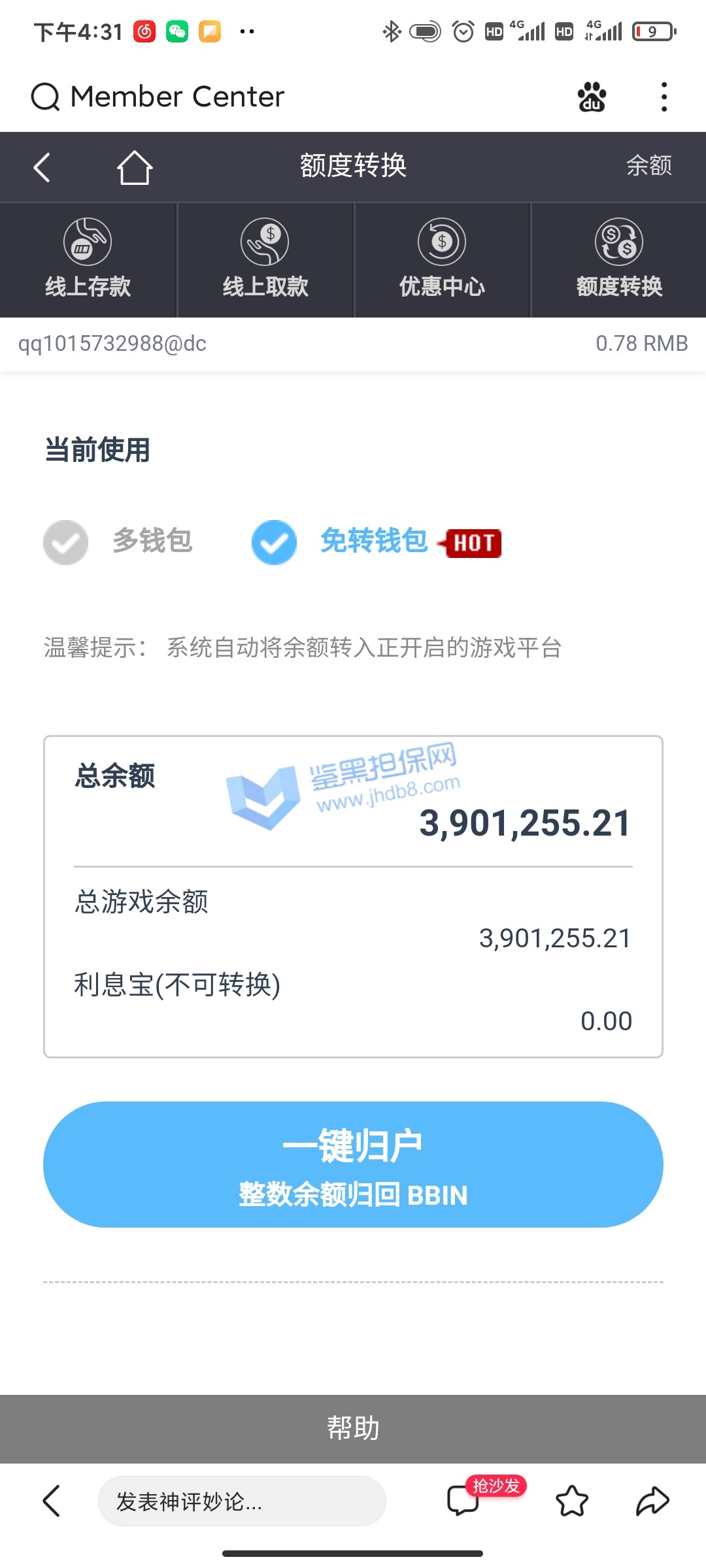706x1568 pixels.
Task: Return to home via the house icon
Action: (135, 167)
